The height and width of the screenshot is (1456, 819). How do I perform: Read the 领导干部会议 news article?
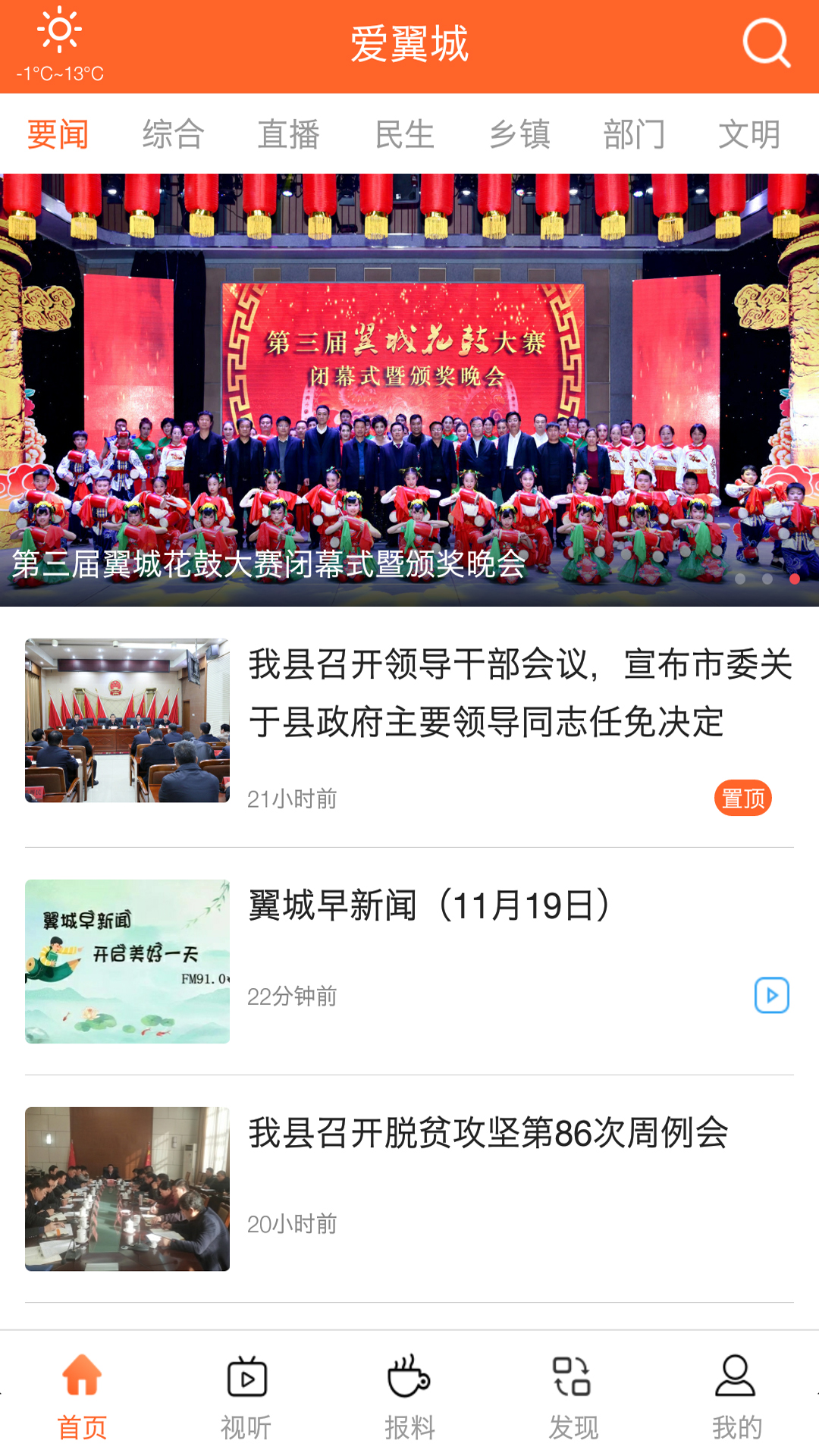(x=520, y=693)
